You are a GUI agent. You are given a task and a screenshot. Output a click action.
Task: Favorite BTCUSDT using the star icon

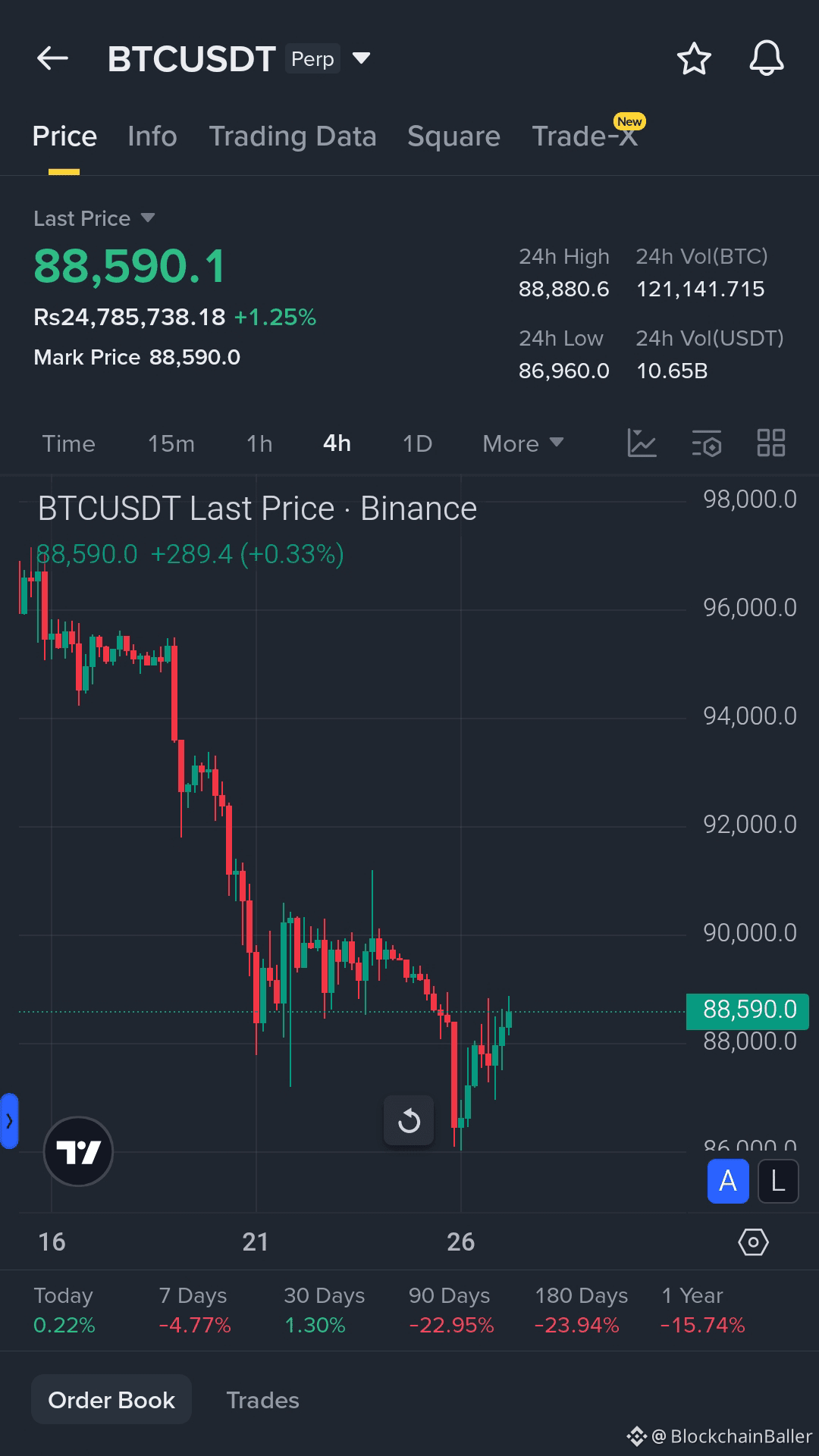[x=694, y=59]
